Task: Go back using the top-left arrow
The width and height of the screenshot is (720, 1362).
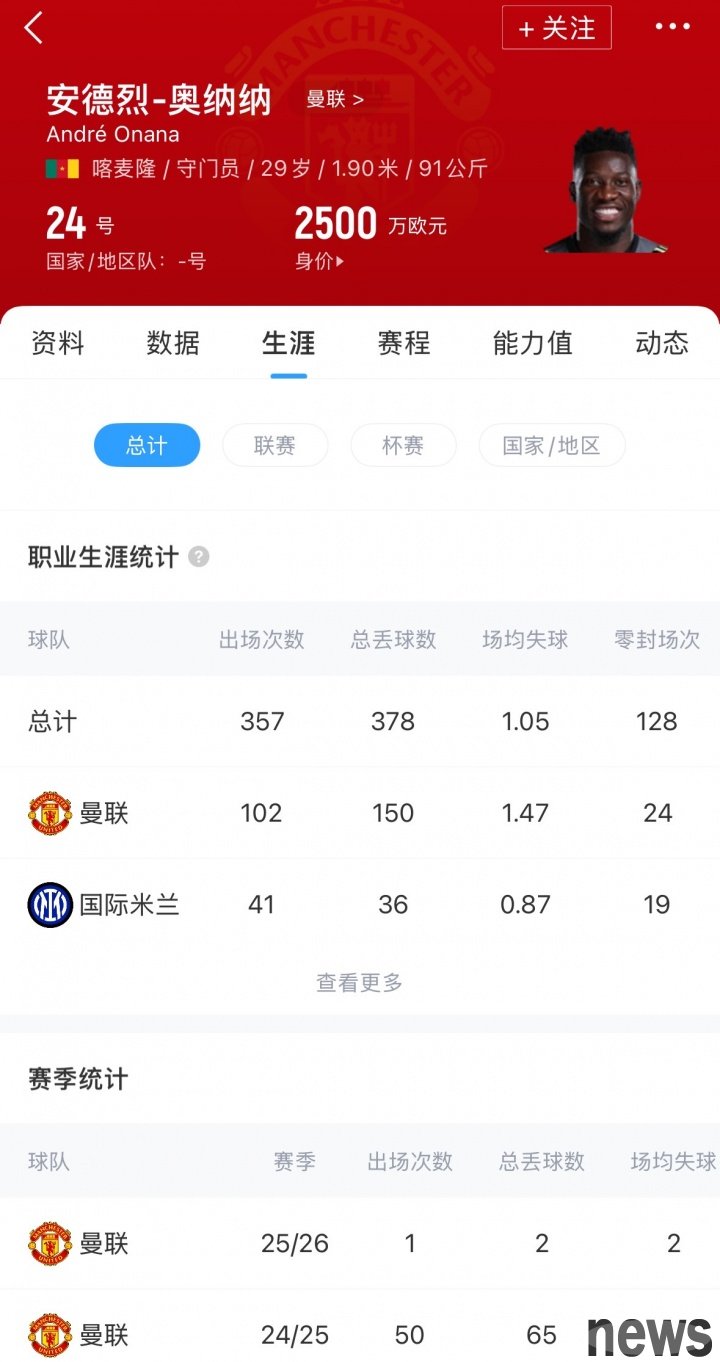Action: pos(34,28)
